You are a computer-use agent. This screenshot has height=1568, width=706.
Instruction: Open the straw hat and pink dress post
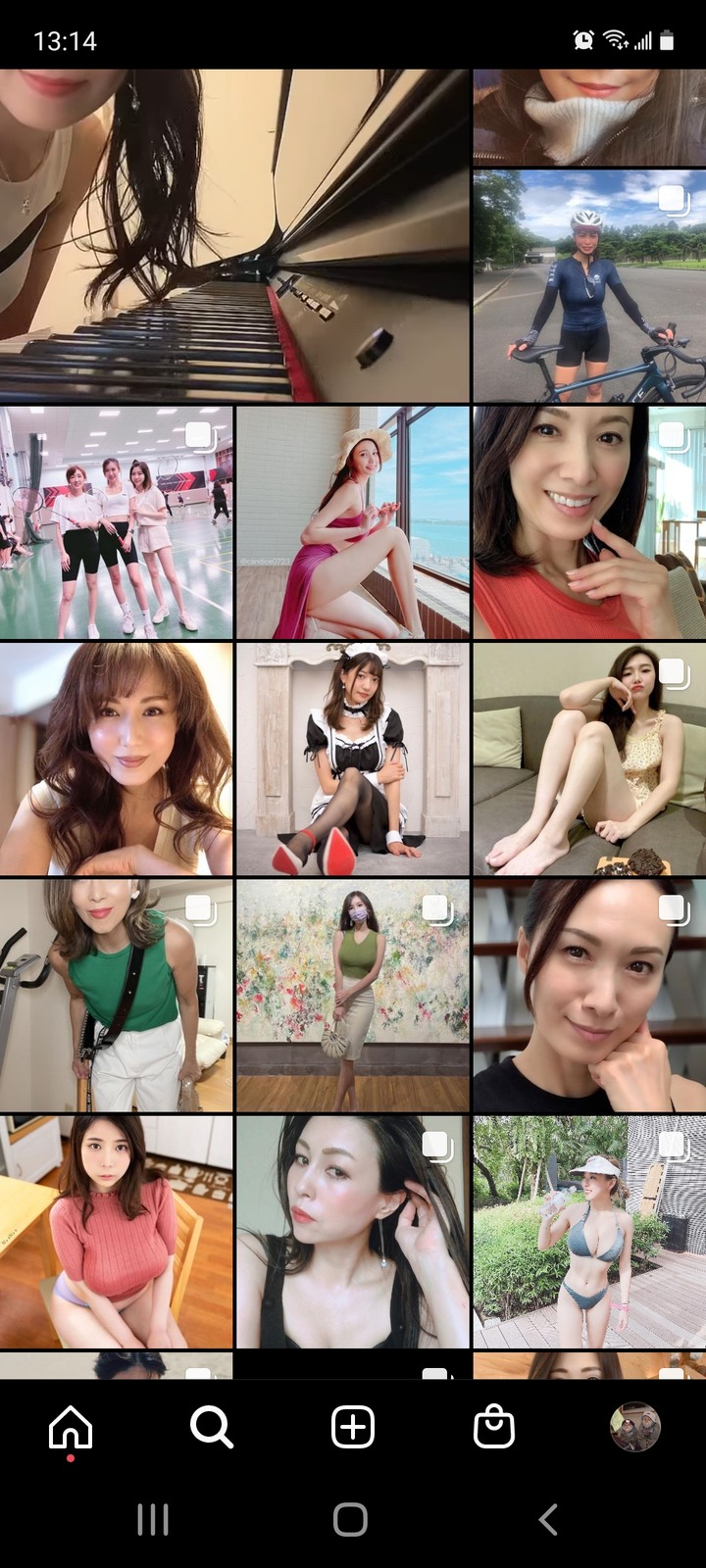pos(353,522)
